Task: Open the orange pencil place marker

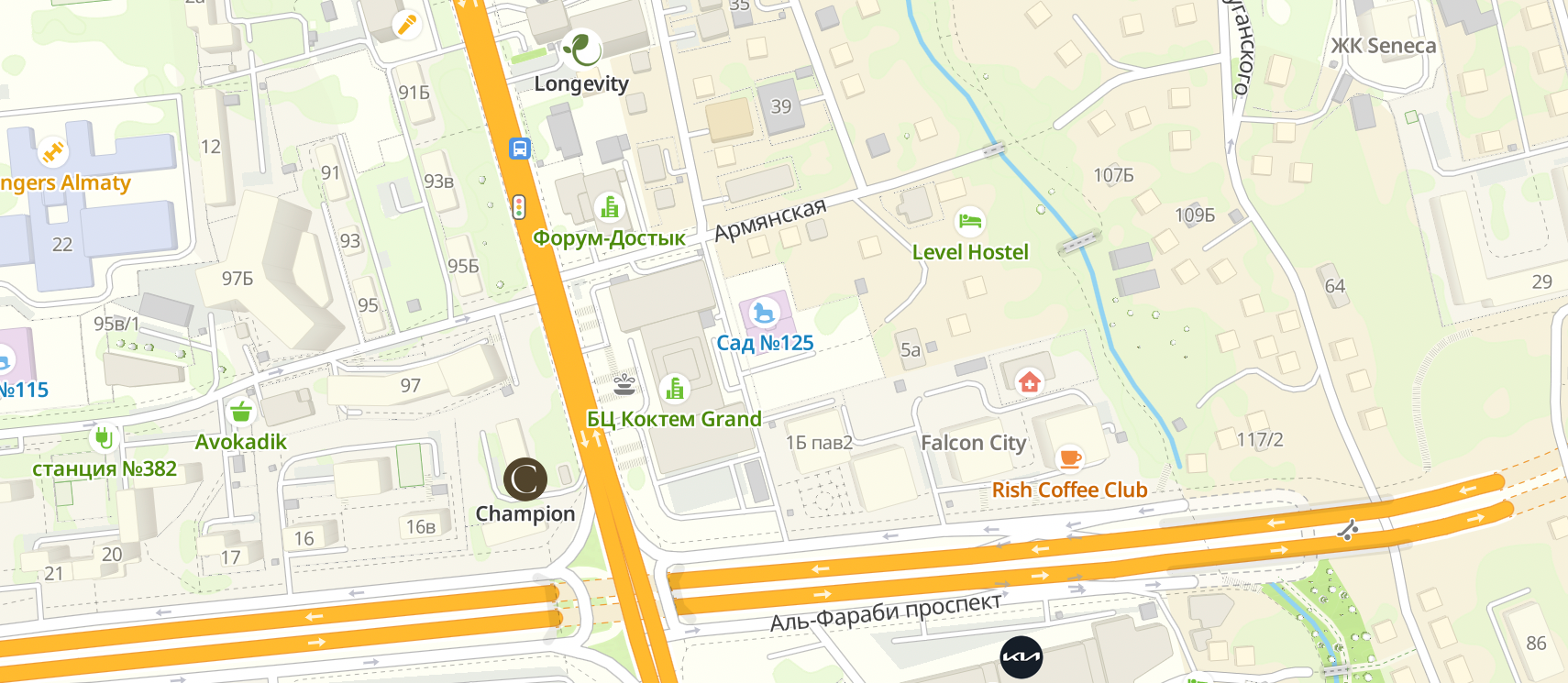Action: click(x=405, y=24)
